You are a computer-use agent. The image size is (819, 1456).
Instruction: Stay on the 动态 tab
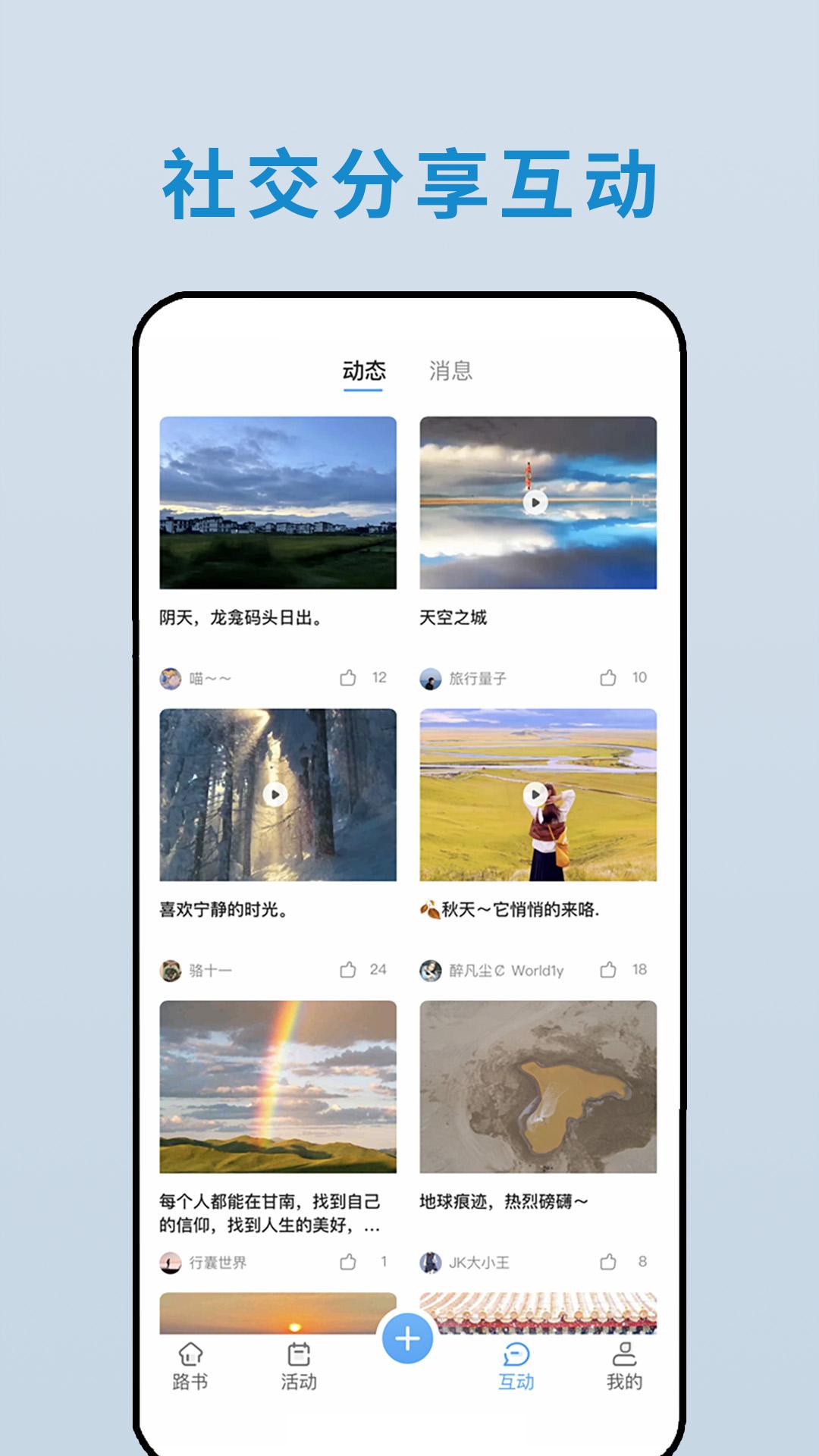click(362, 369)
